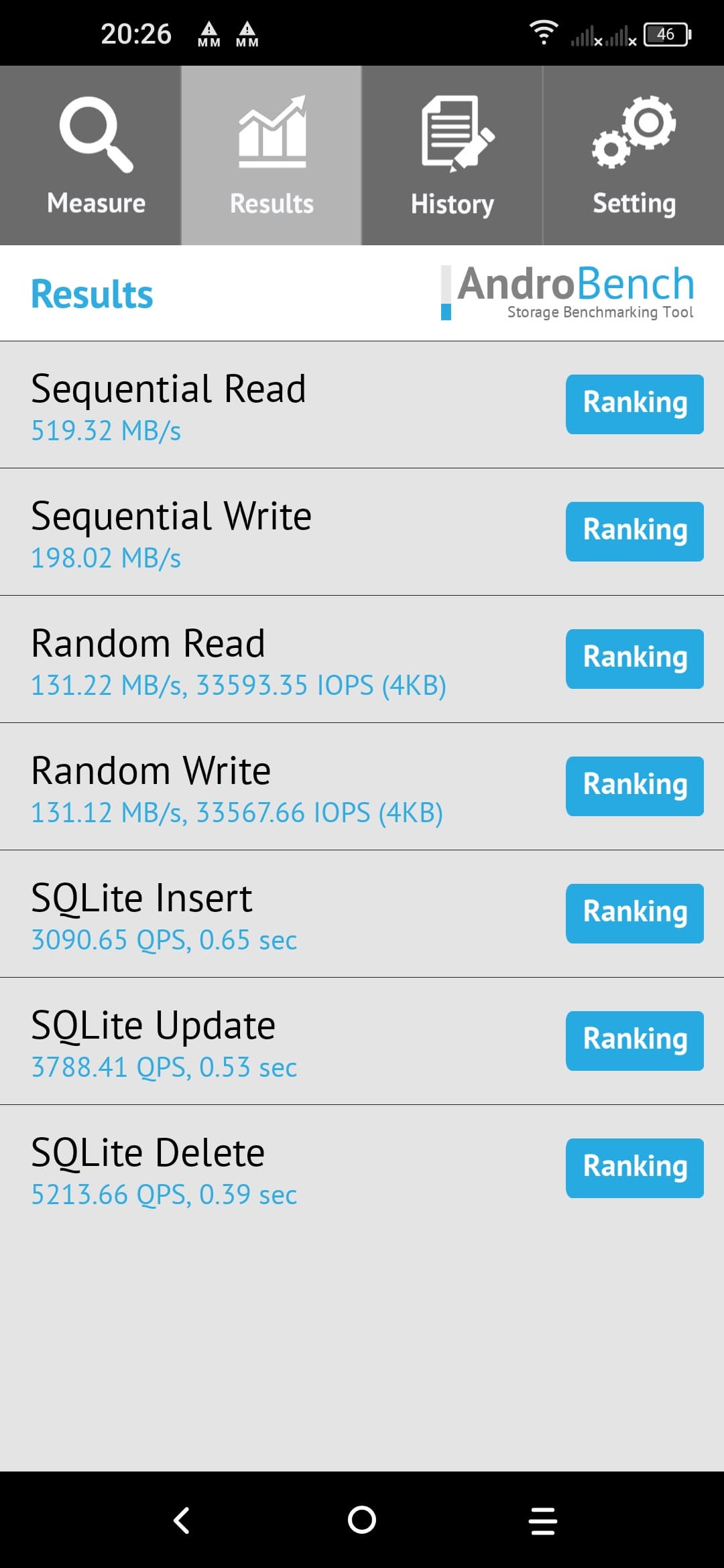The height and width of the screenshot is (1568, 724).
Task: View ranking for Sequential Read
Action: 634,404
